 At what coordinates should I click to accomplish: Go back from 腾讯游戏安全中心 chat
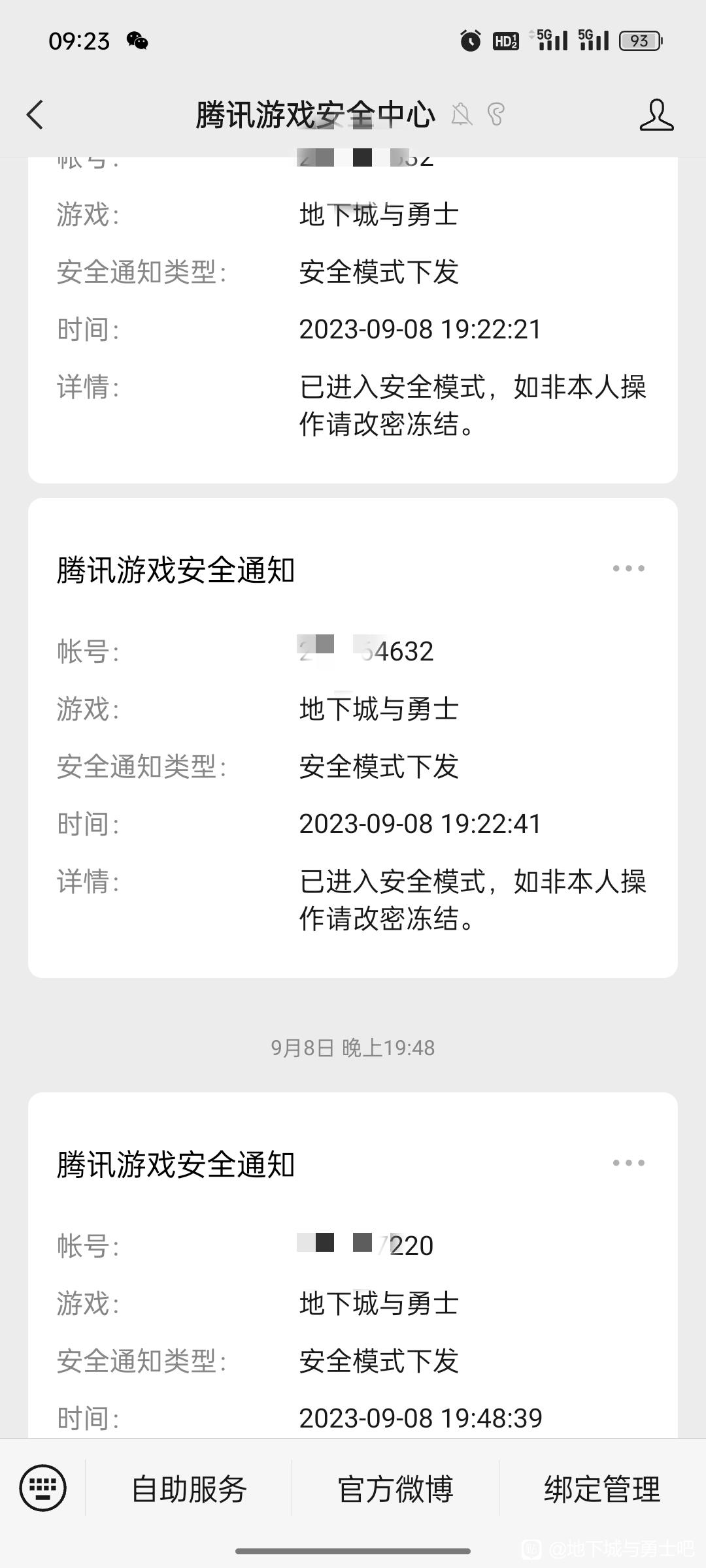coord(35,115)
